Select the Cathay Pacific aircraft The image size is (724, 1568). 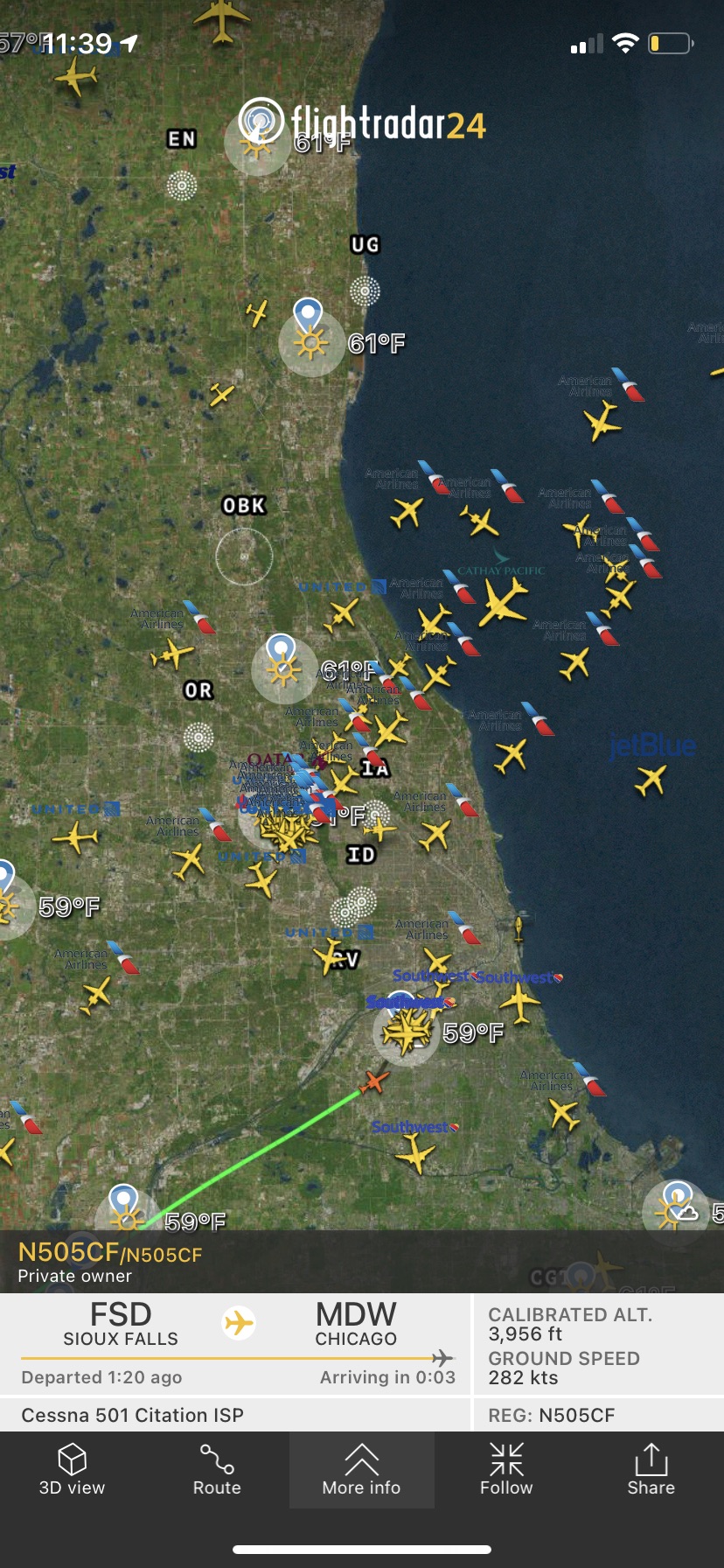(503, 602)
